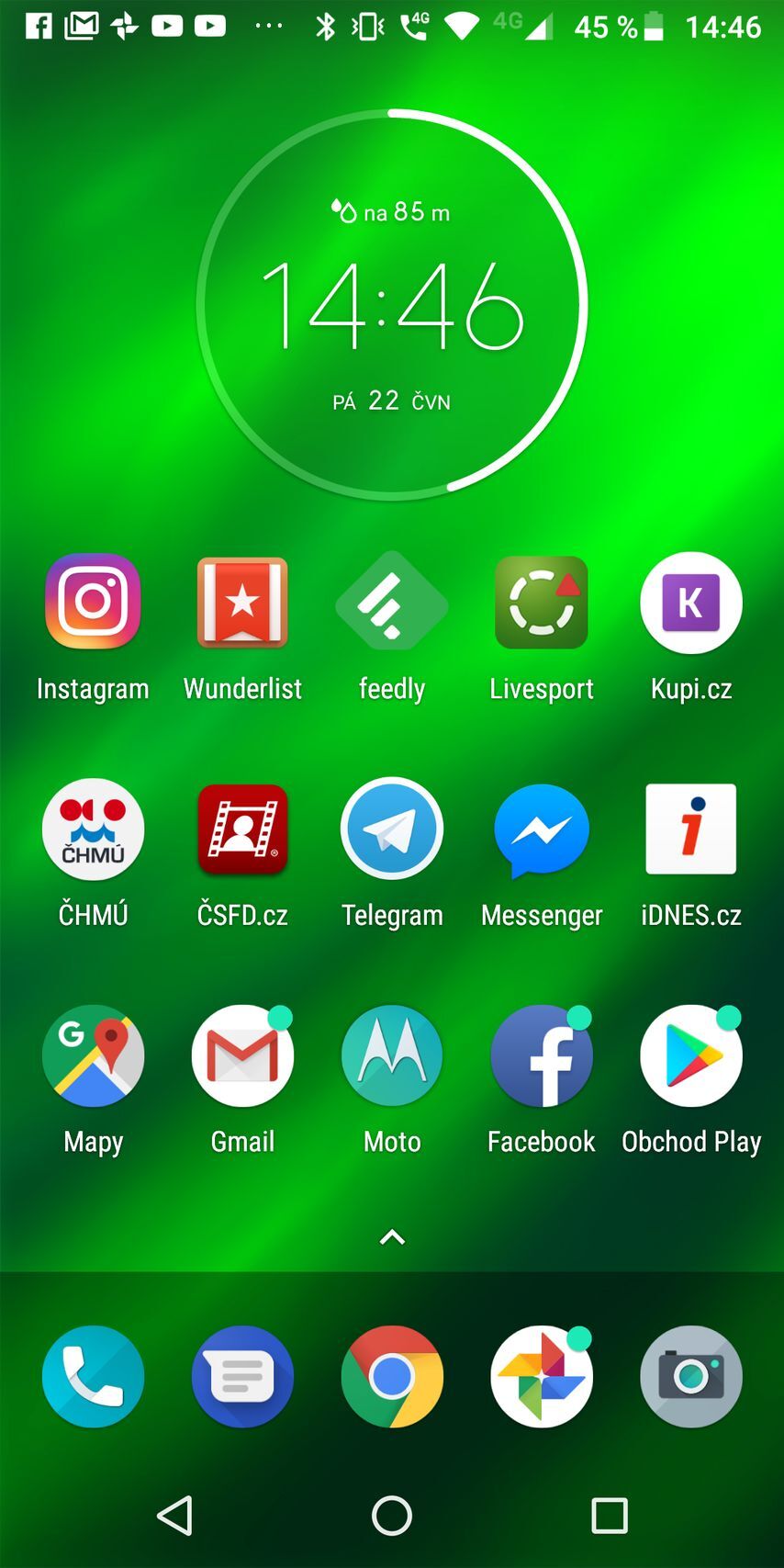Open Facebook Messenger

point(541,829)
